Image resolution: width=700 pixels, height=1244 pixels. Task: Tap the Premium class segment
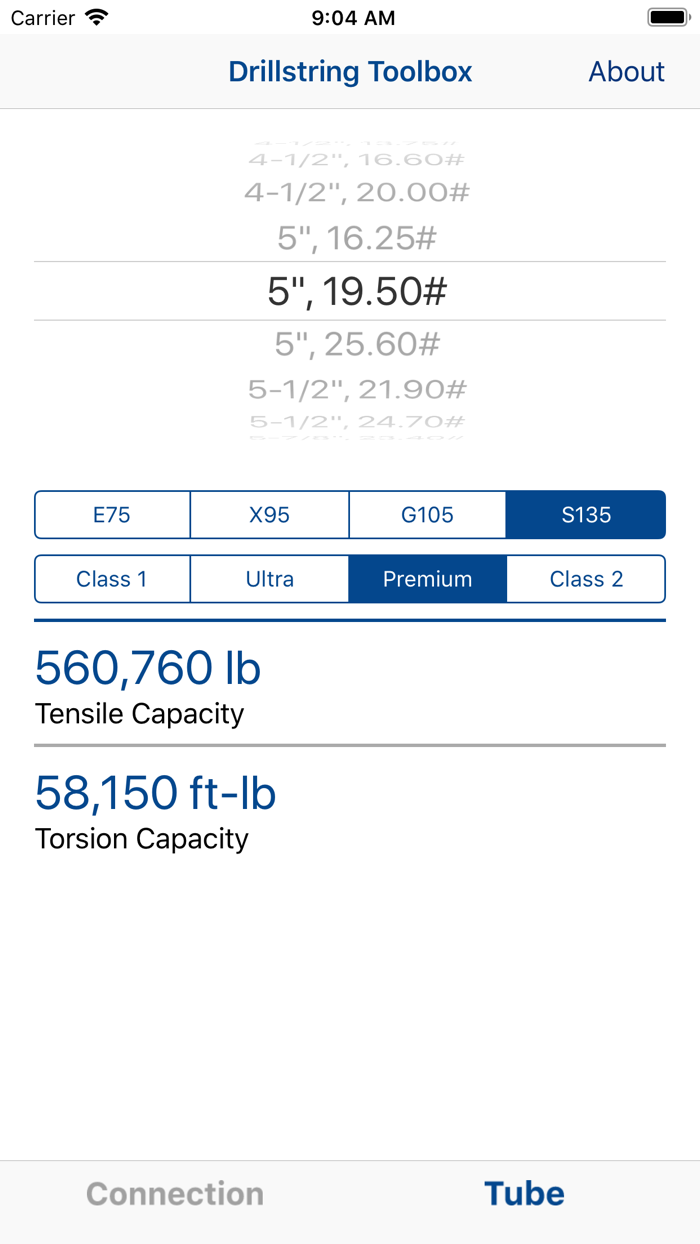tap(427, 579)
